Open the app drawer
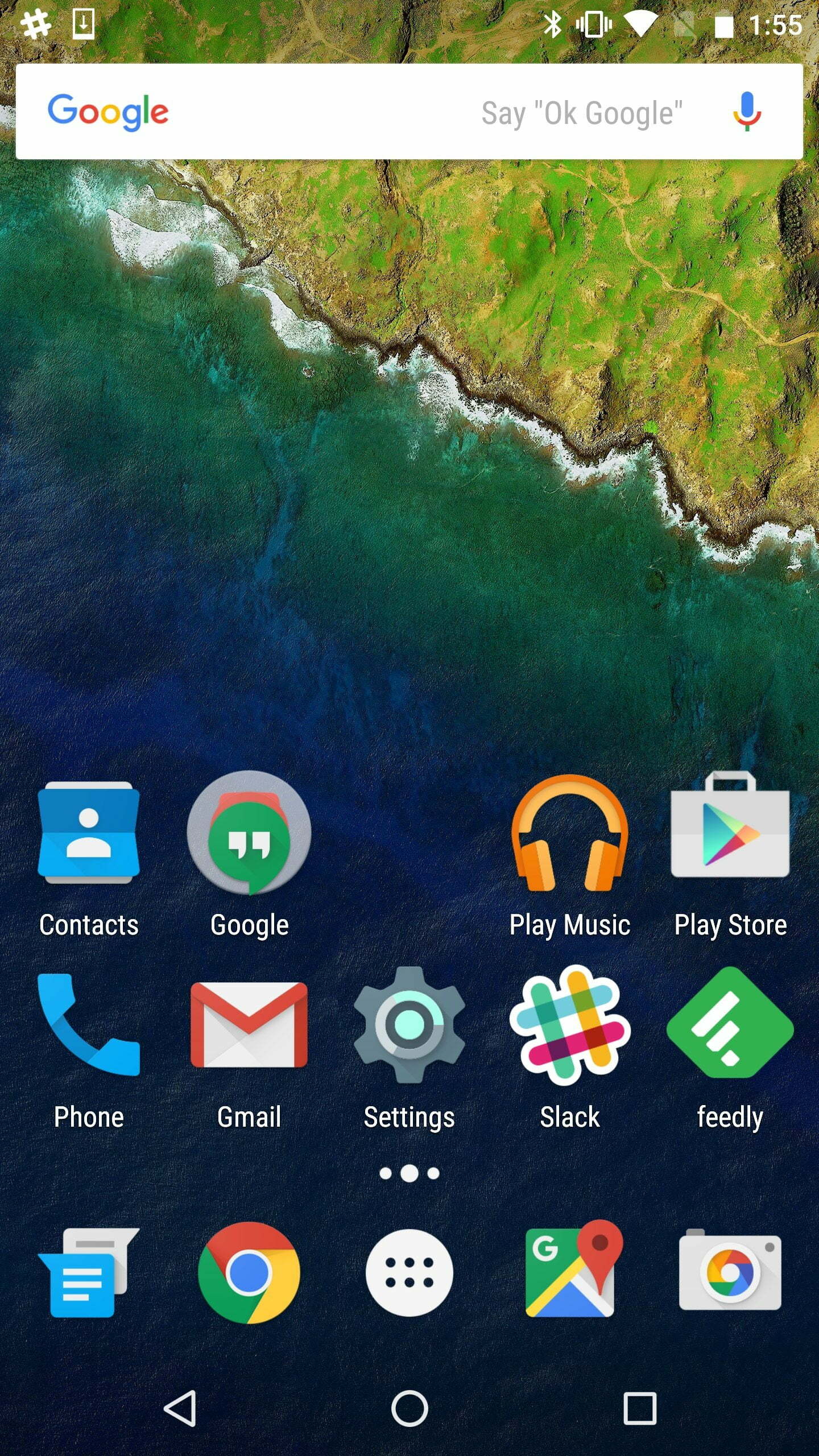819x1456 pixels. (409, 1273)
